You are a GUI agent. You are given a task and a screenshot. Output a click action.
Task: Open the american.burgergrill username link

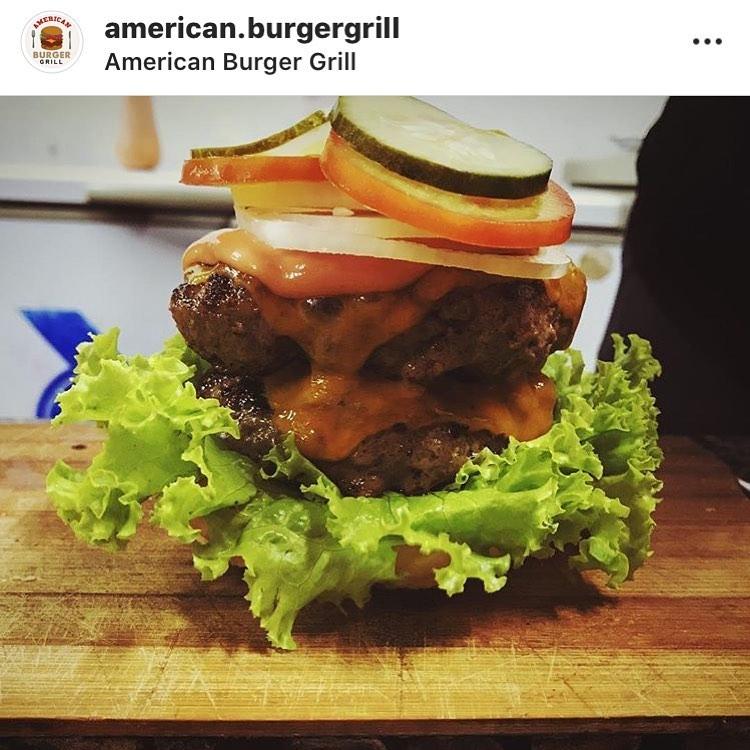[251, 28]
